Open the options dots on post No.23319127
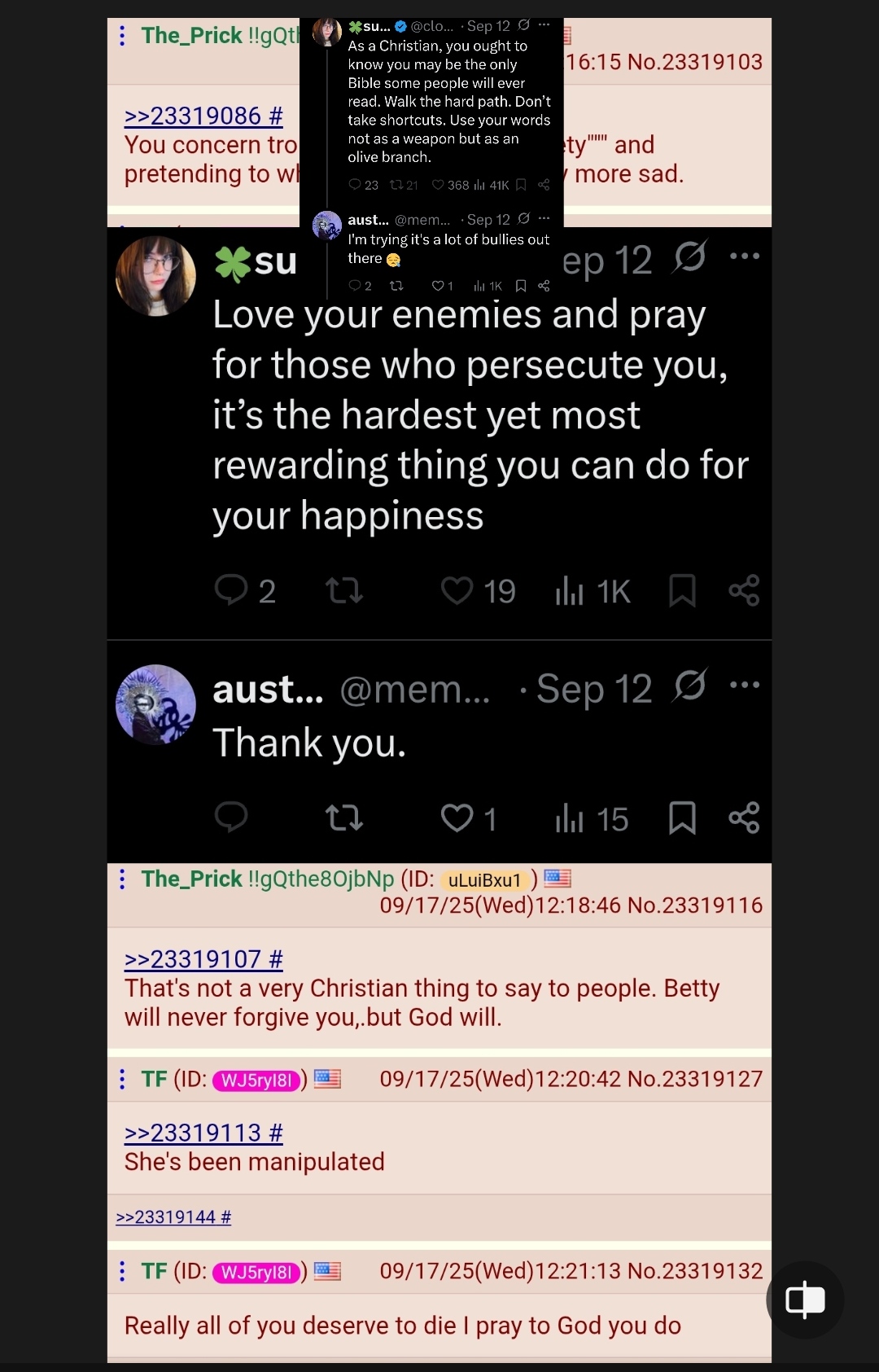Image resolution: width=879 pixels, height=1372 pixels. (x=122, y=1080)
